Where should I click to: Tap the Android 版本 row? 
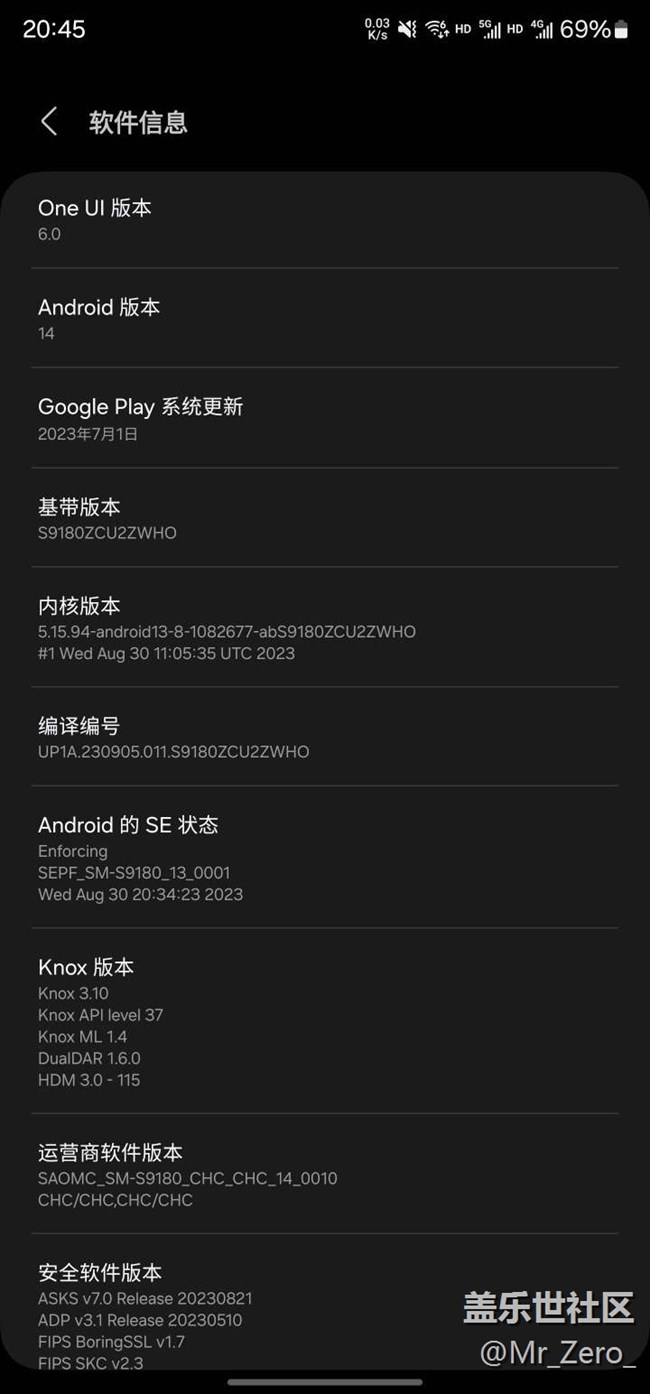tap(325, 318)
